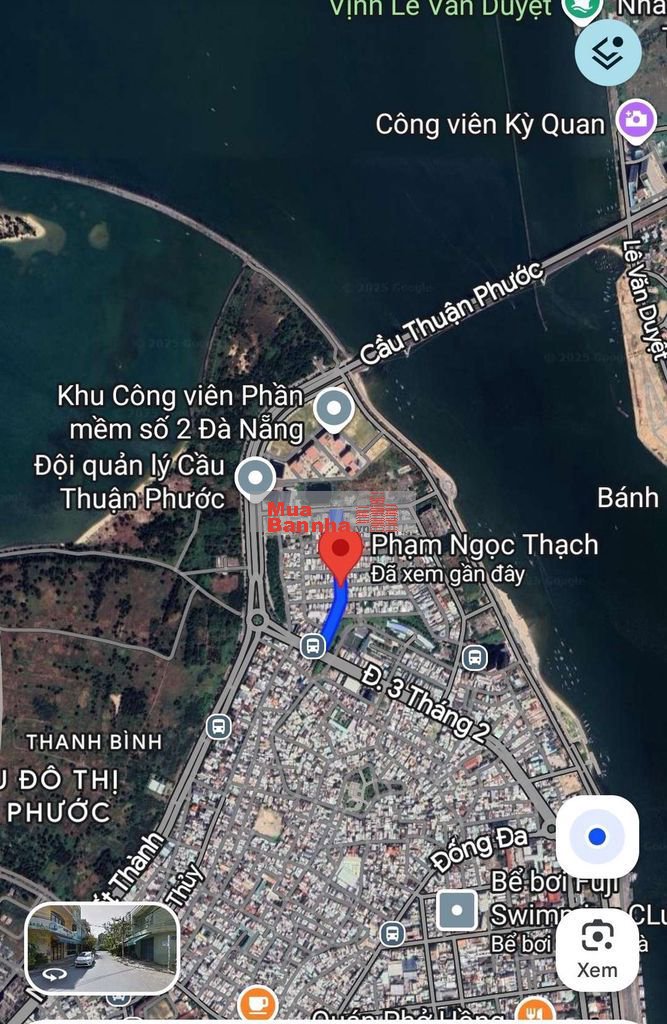Open the Street View preview thumbnail

coord(101,947)
